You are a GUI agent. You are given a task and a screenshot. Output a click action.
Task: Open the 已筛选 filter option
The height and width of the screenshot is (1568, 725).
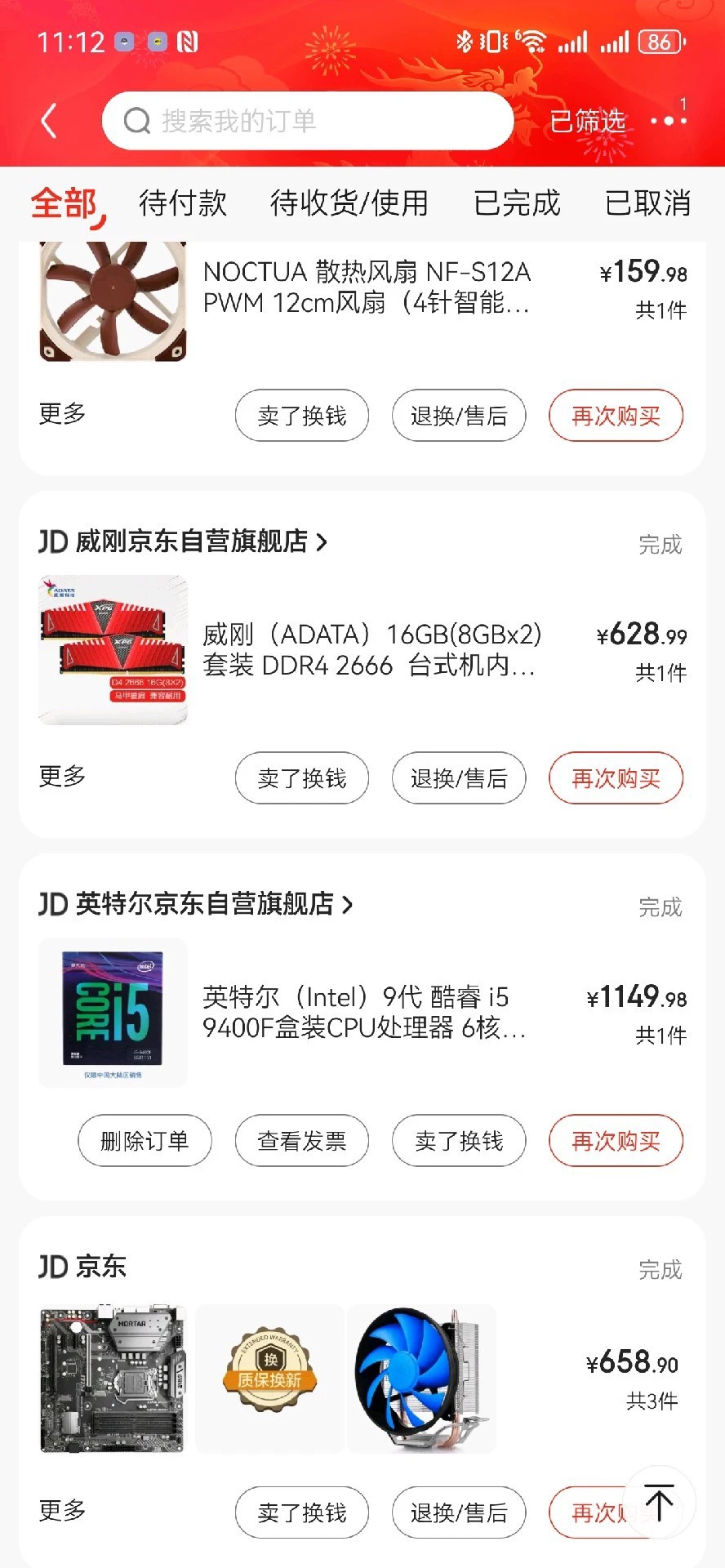pyautogui.click(x=587, y=121)
